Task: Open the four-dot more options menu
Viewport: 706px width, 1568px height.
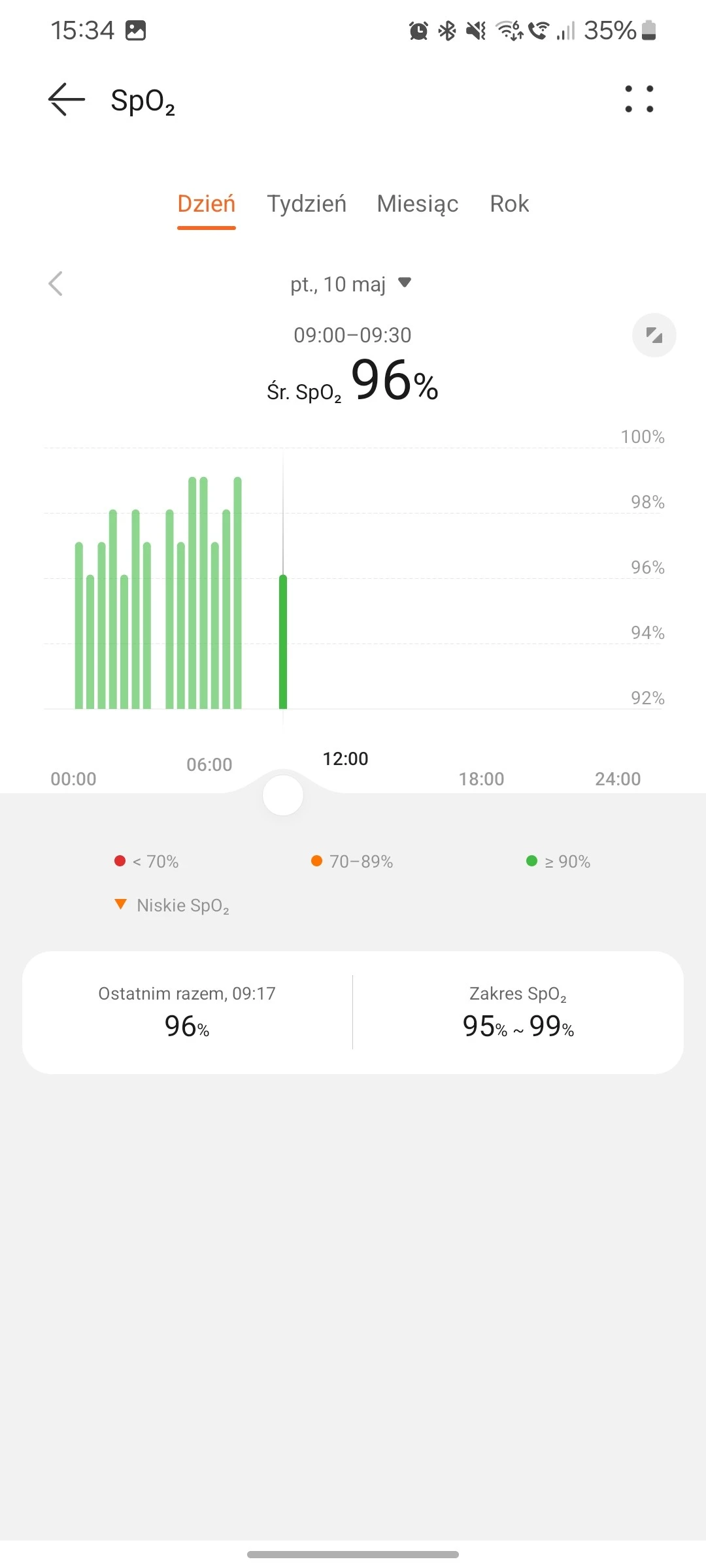Action: click(639, 99)
